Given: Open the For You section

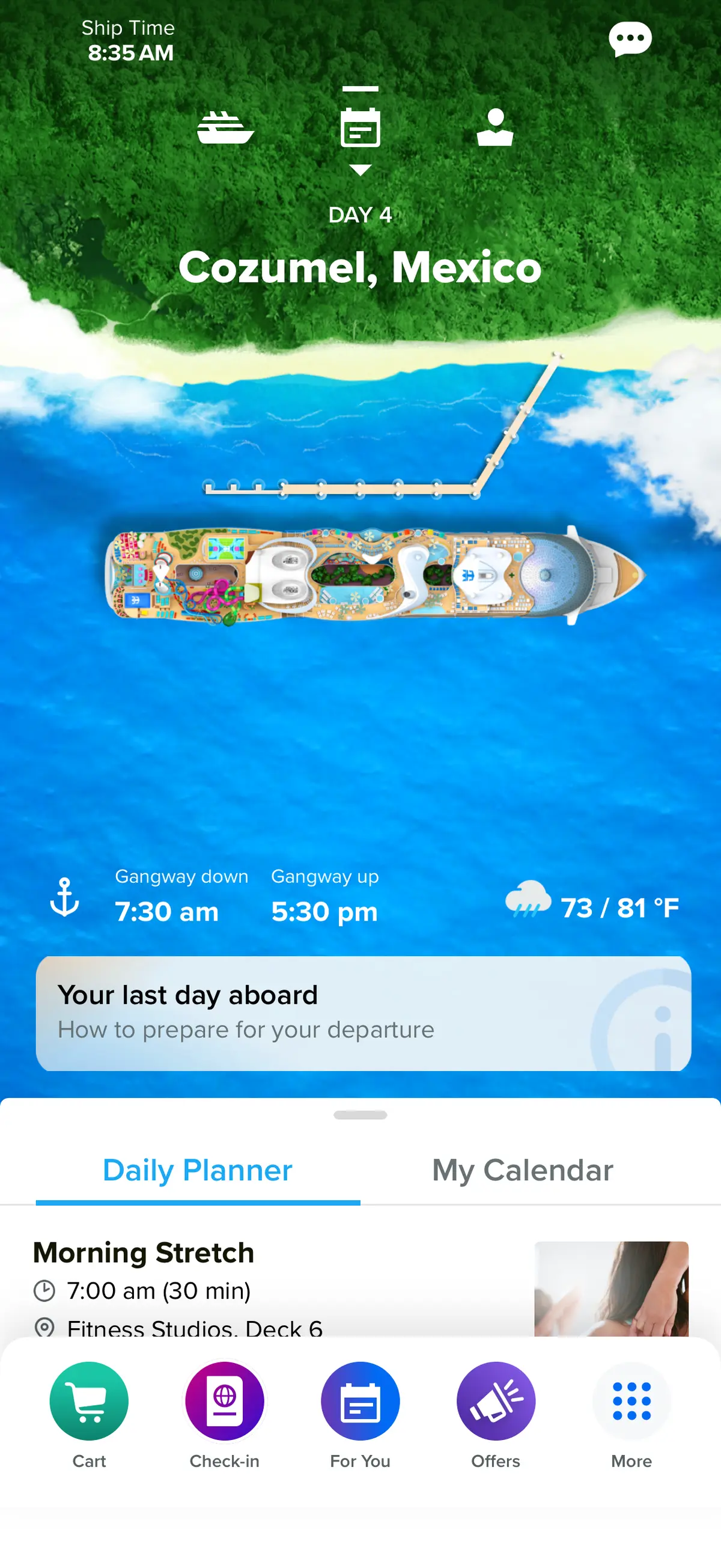Looking at the screenshot, I should pos(359,1400).
